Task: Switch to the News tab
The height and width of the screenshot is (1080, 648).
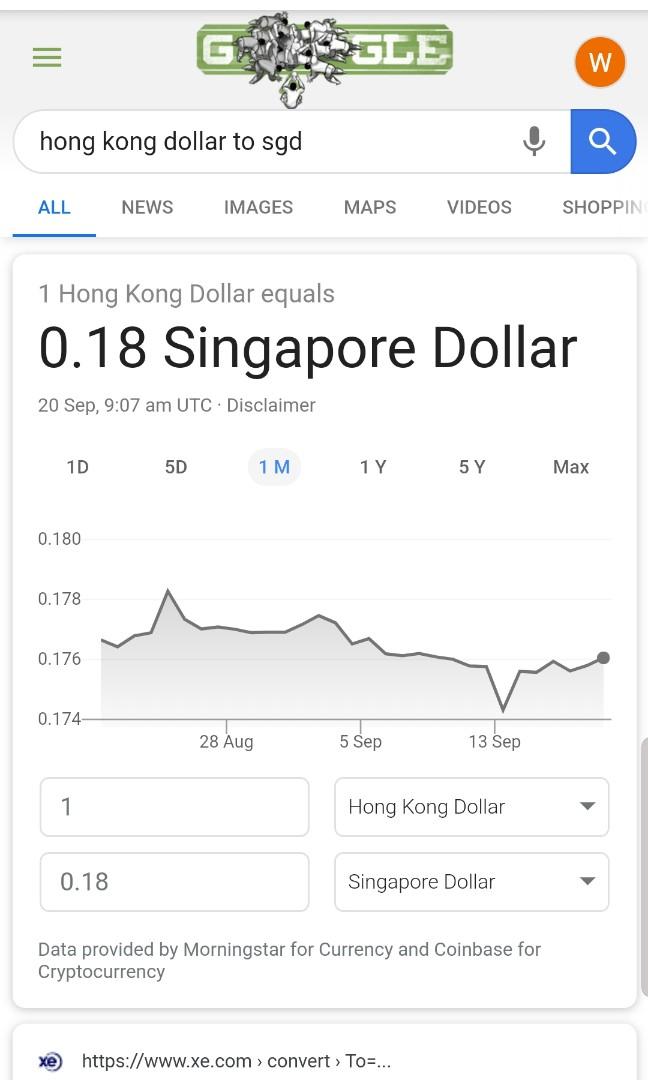Action: [147, 207]
